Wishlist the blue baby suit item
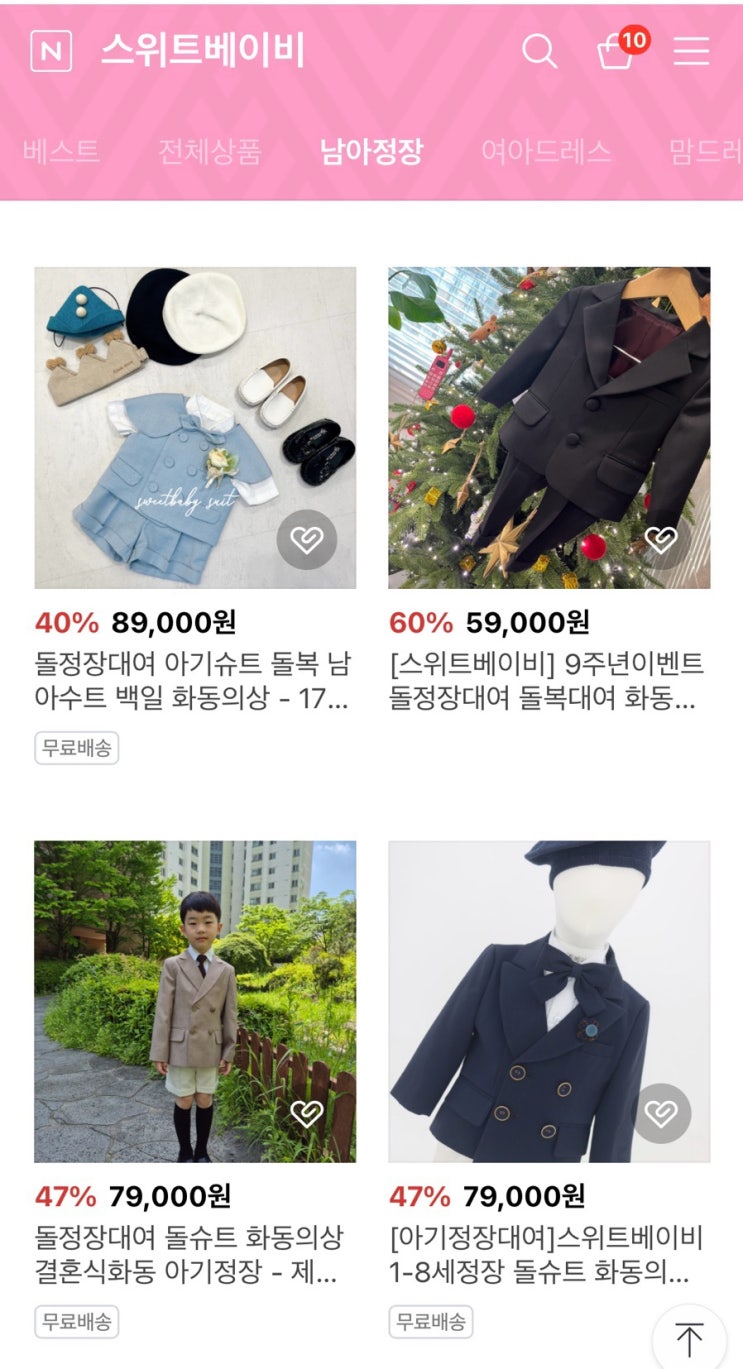 (307, 540)
